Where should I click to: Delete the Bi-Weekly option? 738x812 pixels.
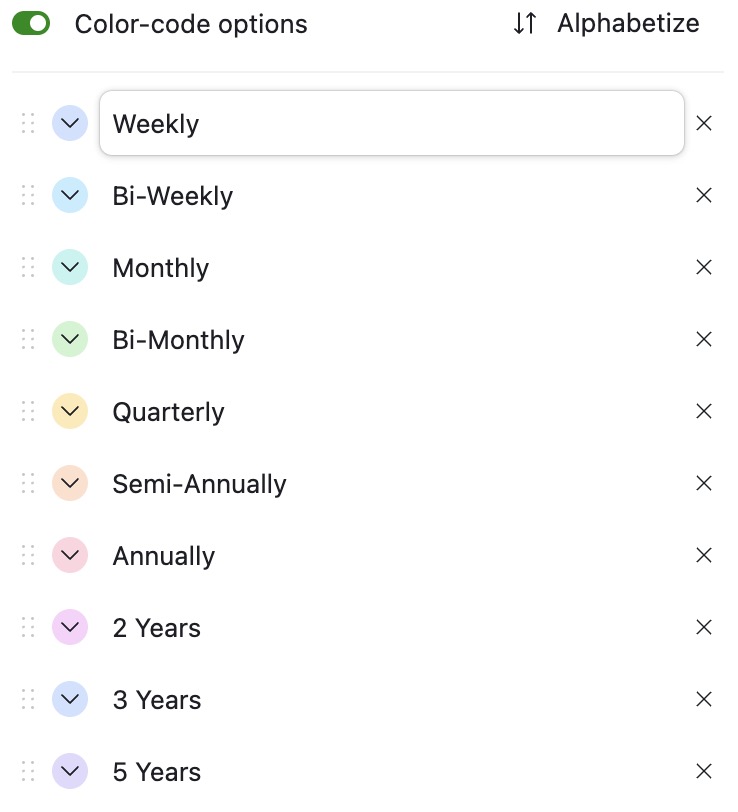704,196
